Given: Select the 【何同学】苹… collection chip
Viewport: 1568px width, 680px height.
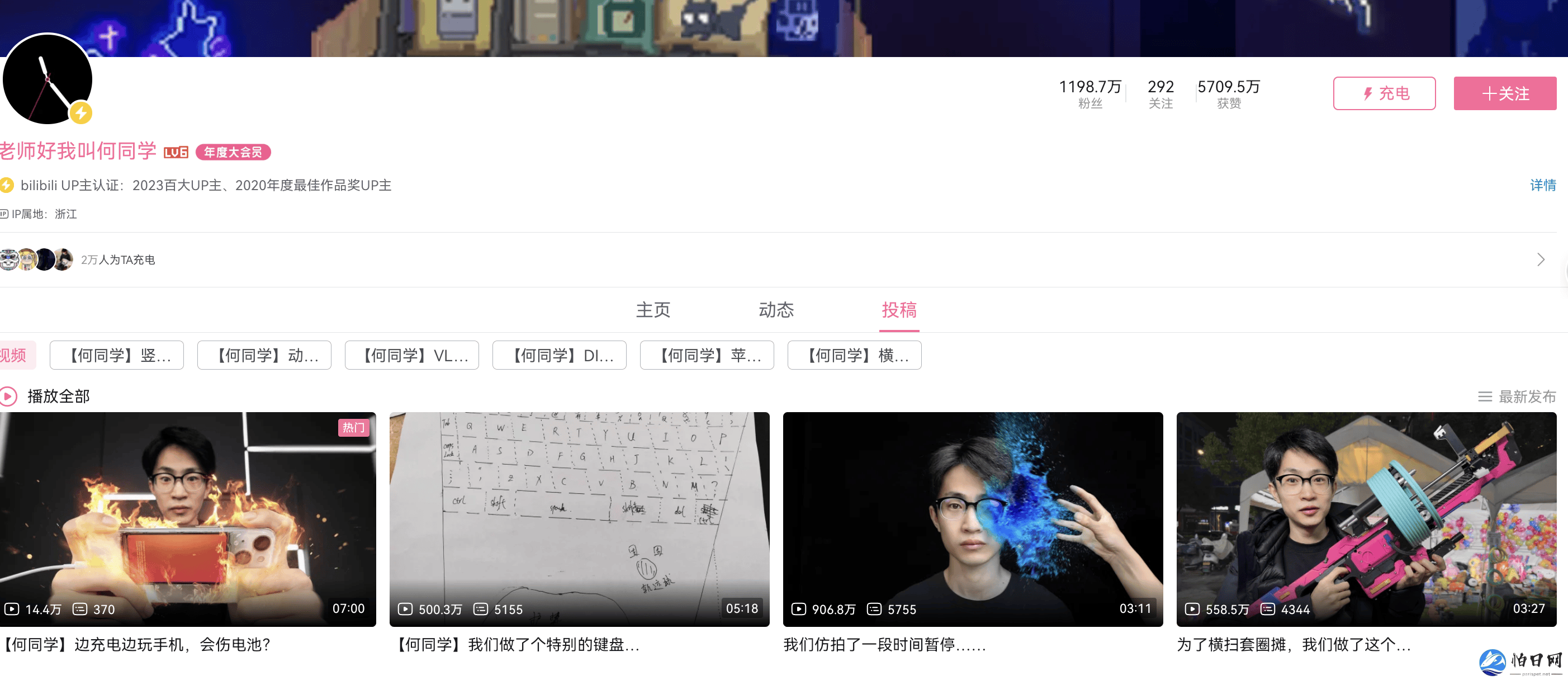Looking at the screenshot, I should [x=707, y=355].
